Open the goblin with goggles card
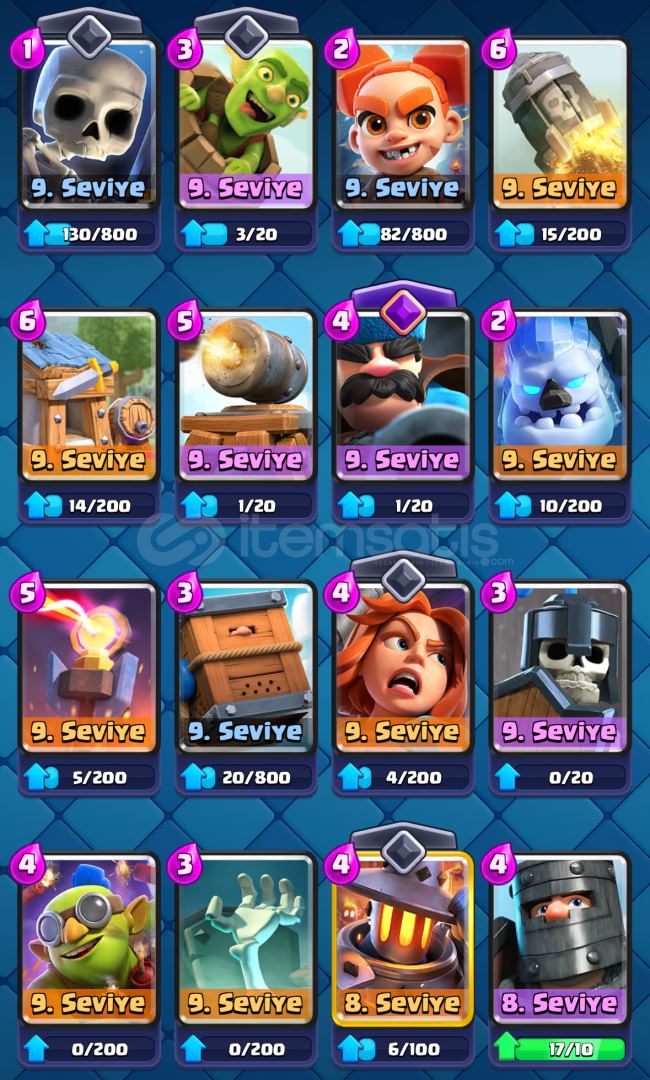The image size is (650, 1080). coord(90,938)
